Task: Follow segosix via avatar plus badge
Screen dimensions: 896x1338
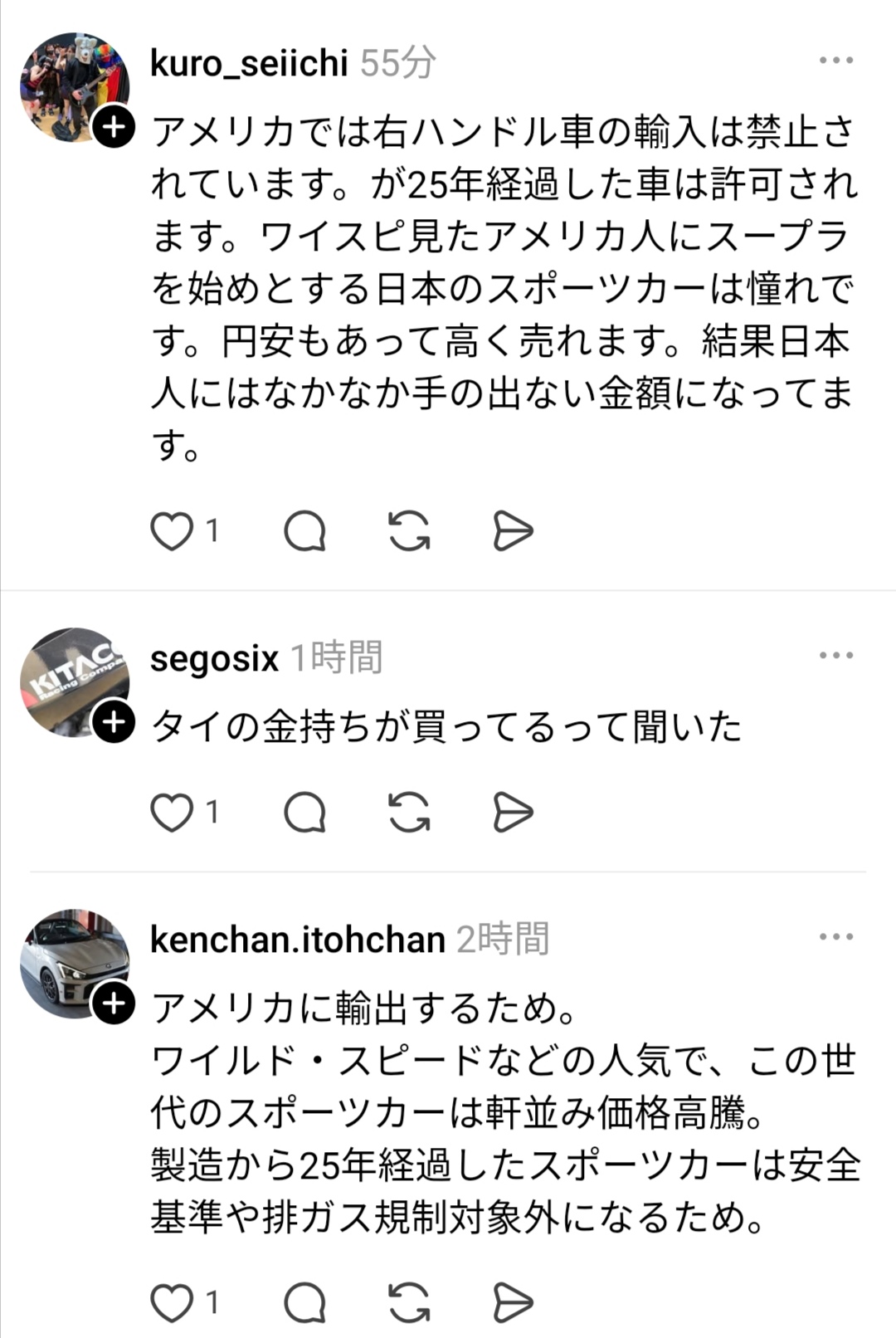Action: (x=114, y=722)
